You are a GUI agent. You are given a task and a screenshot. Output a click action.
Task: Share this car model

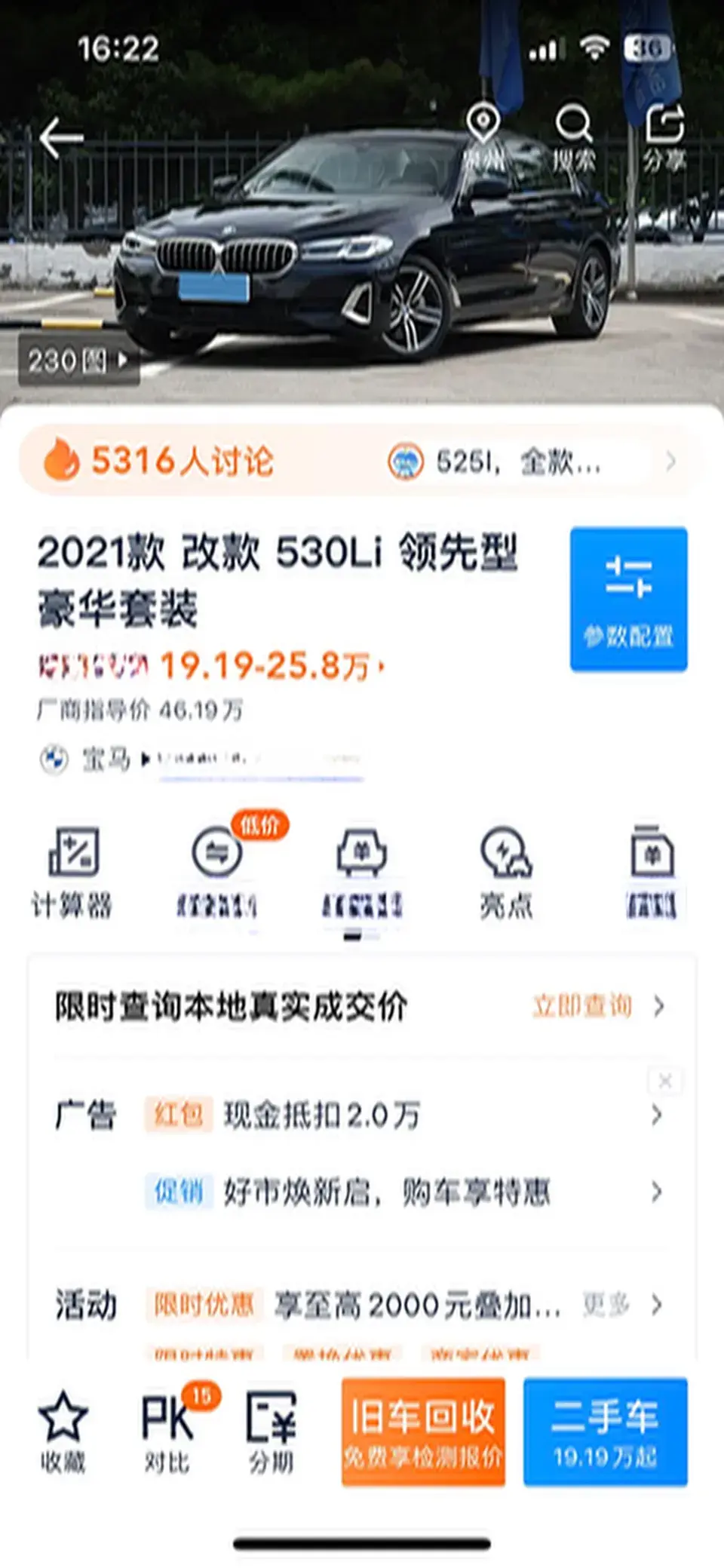click(x=664, y=137)
